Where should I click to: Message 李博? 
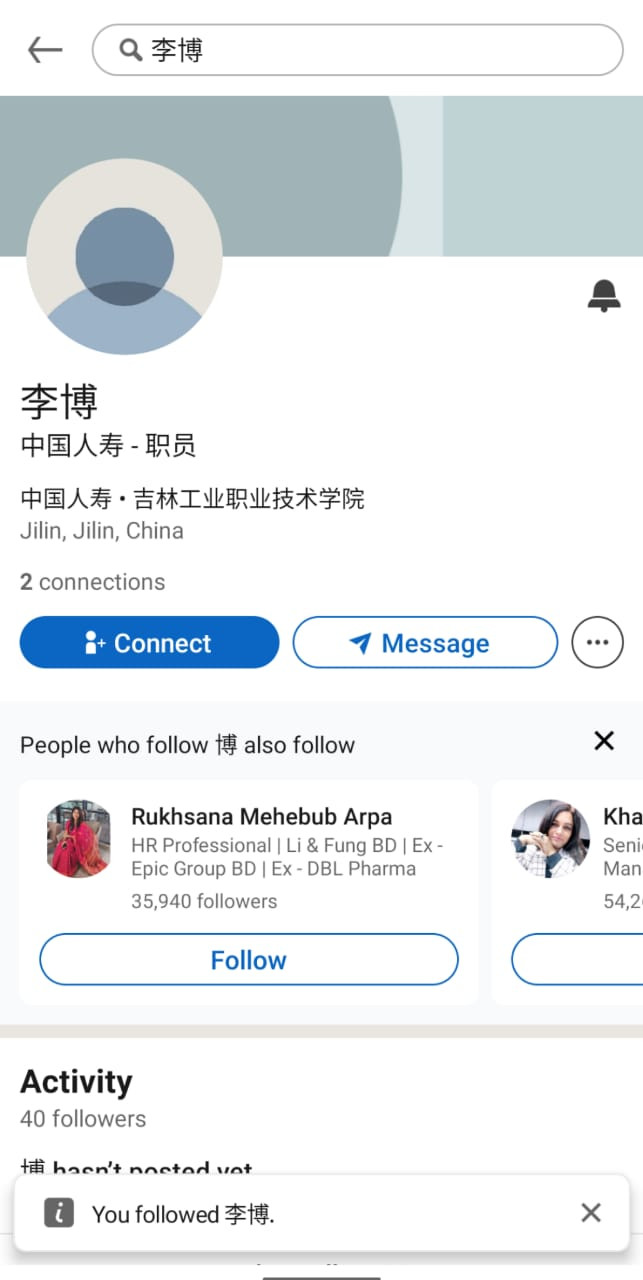424,643
